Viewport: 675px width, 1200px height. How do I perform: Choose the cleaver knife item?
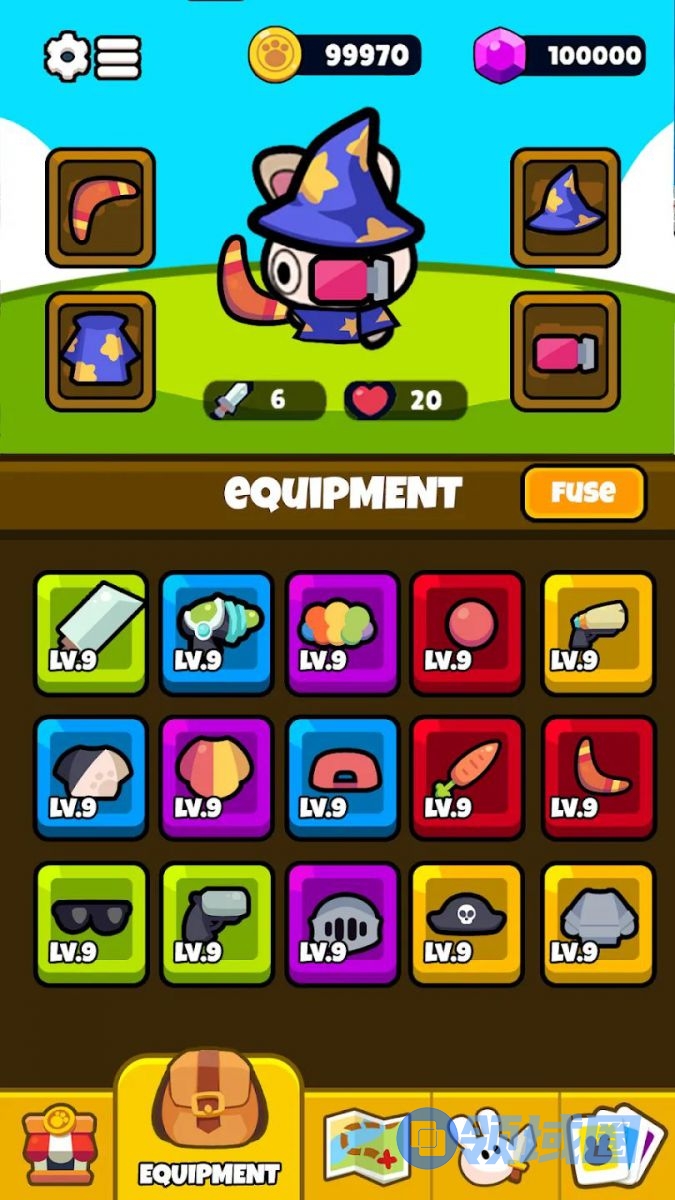tap(91, 632)
